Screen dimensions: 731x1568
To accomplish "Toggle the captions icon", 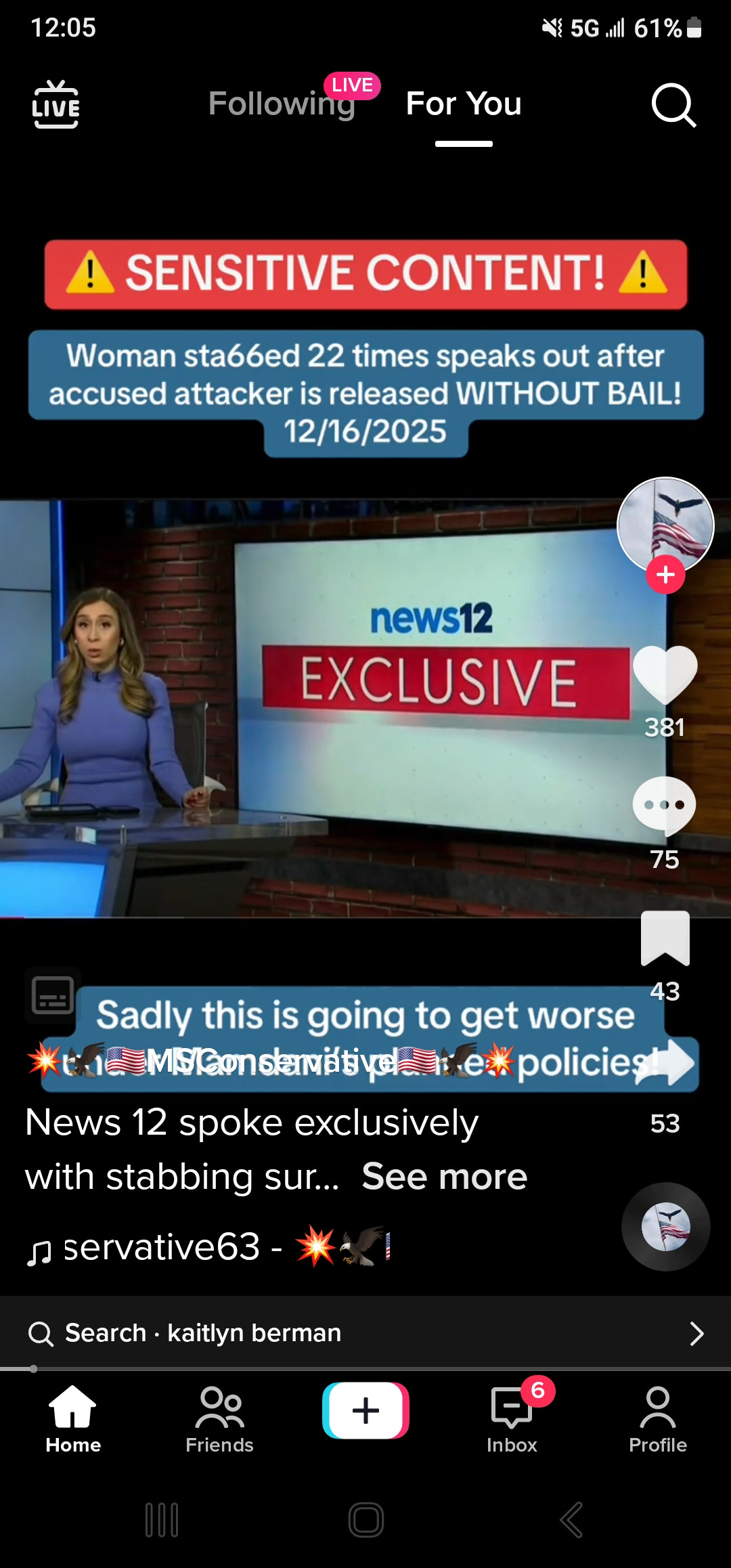I will 53,995.
